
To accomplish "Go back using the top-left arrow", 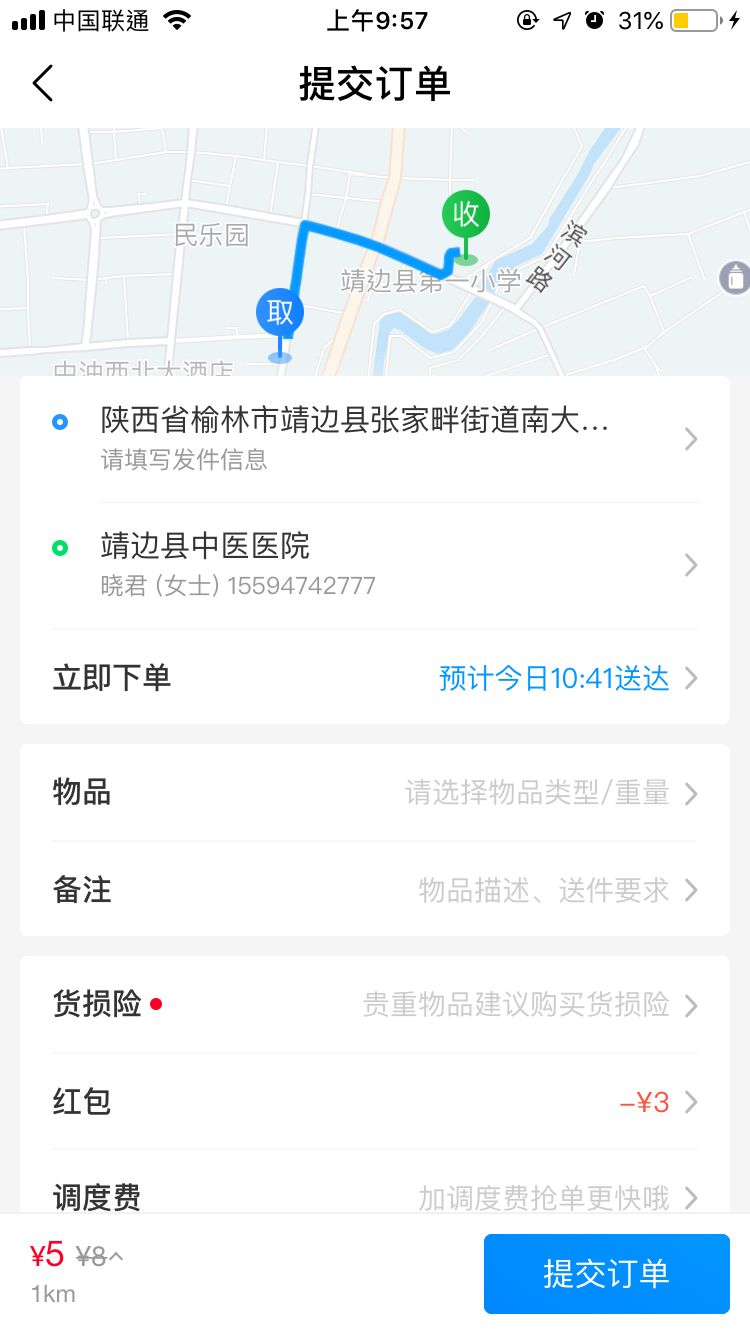I will [x=42, y=83].
